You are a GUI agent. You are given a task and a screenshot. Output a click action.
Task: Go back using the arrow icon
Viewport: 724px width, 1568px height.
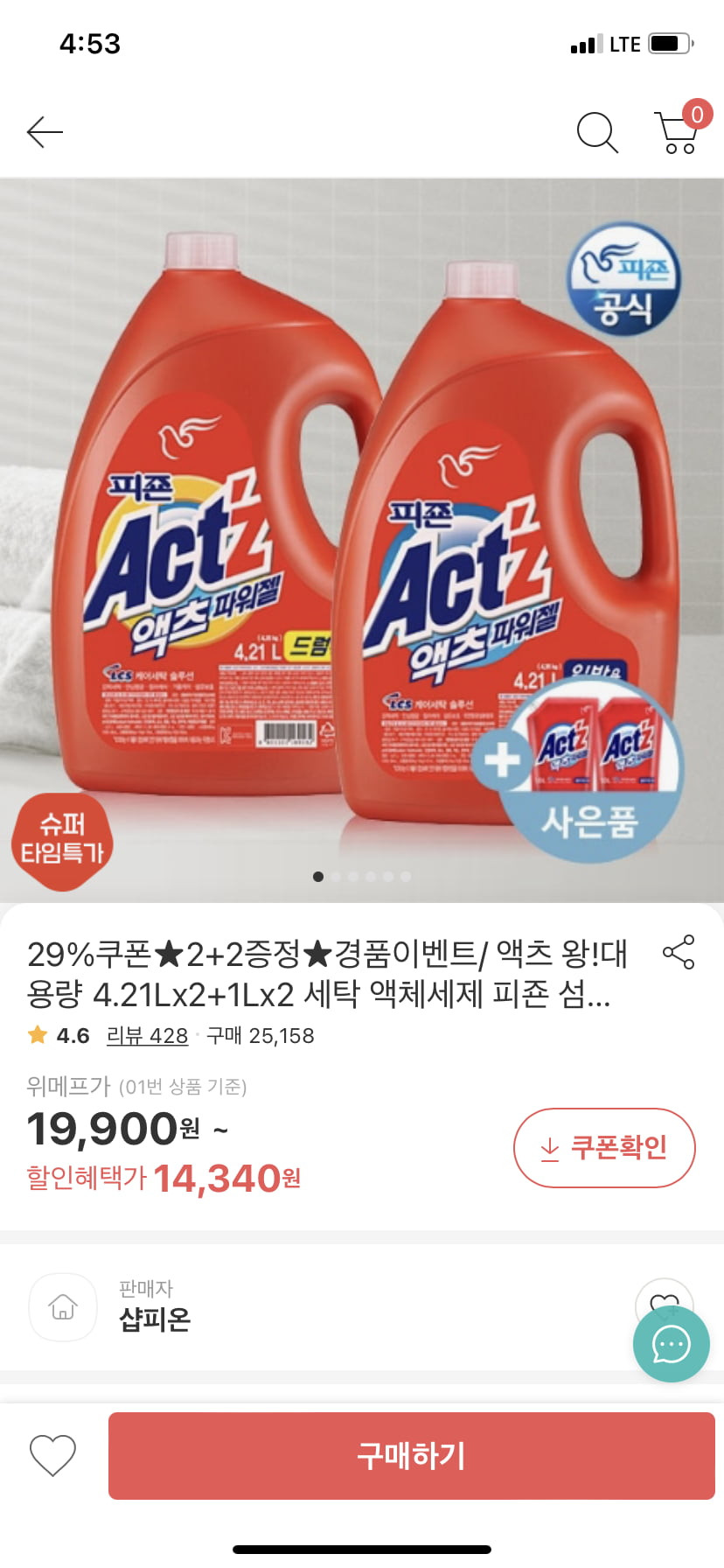45,133
